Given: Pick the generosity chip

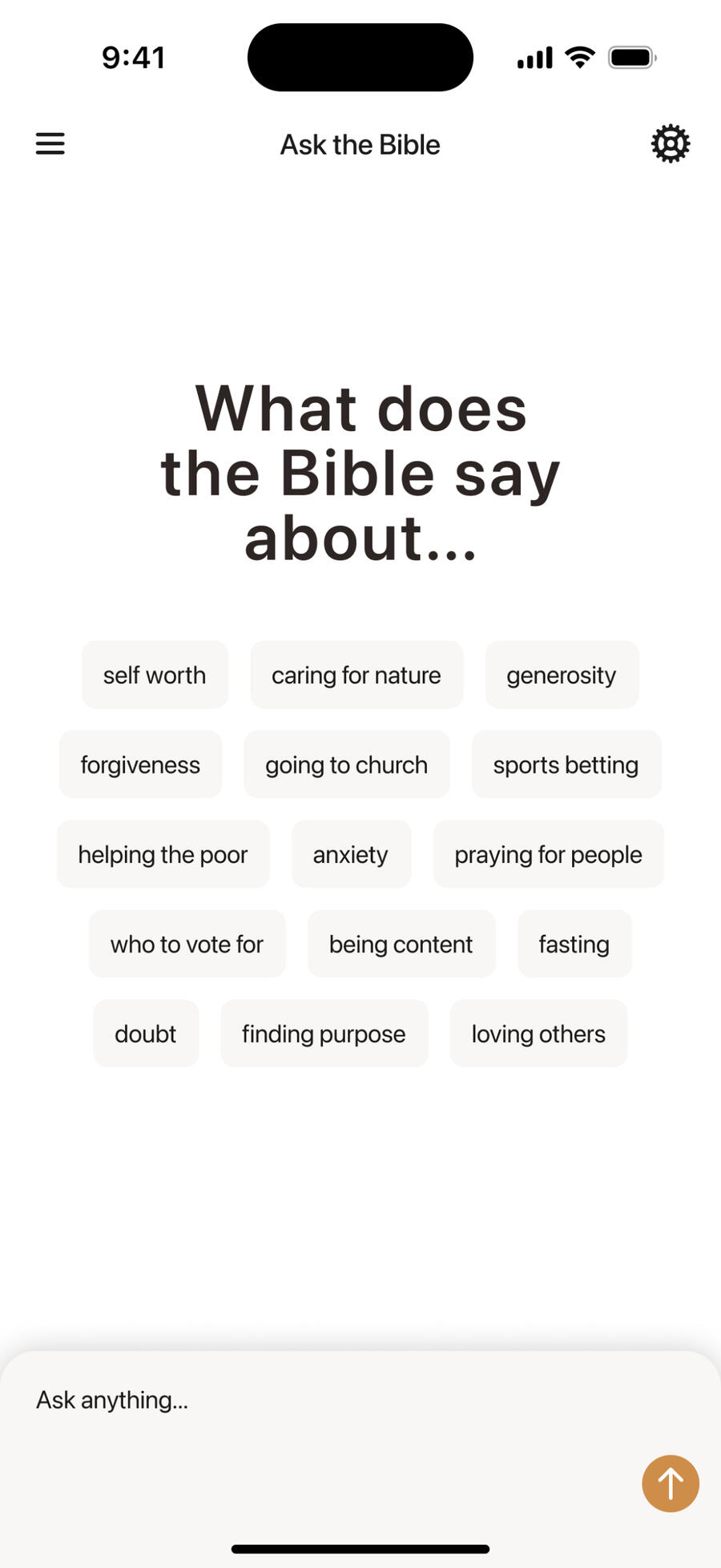Looking at the screenshot, I should (562, 675).
